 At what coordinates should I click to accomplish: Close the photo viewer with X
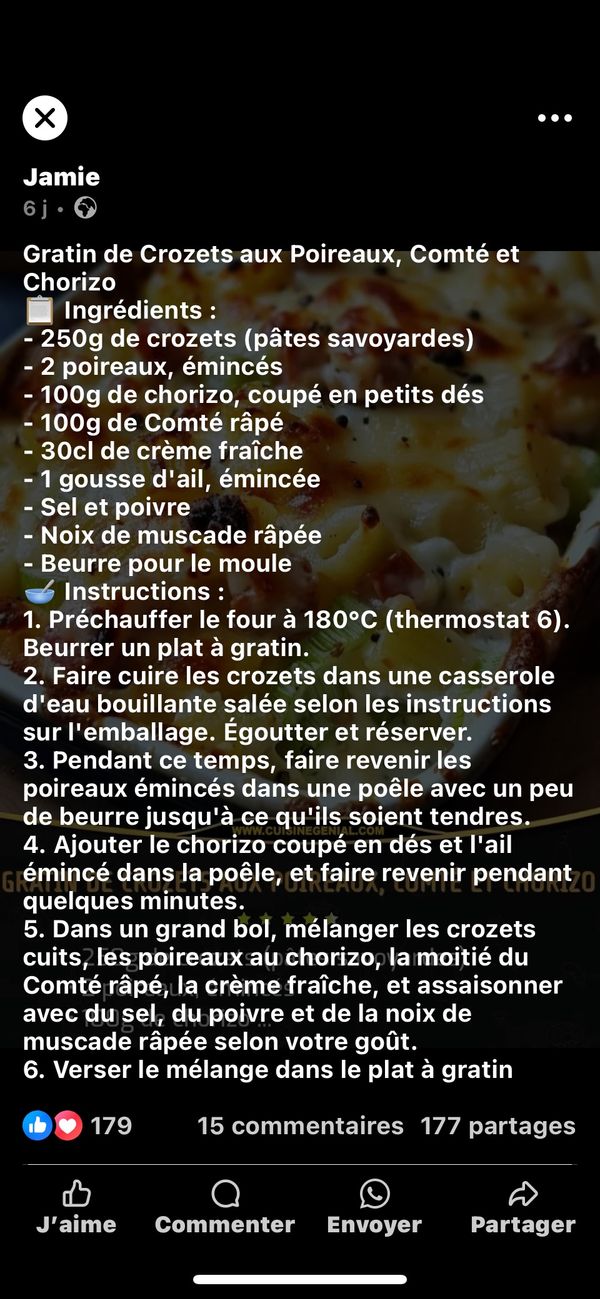[x=45, y=119]
